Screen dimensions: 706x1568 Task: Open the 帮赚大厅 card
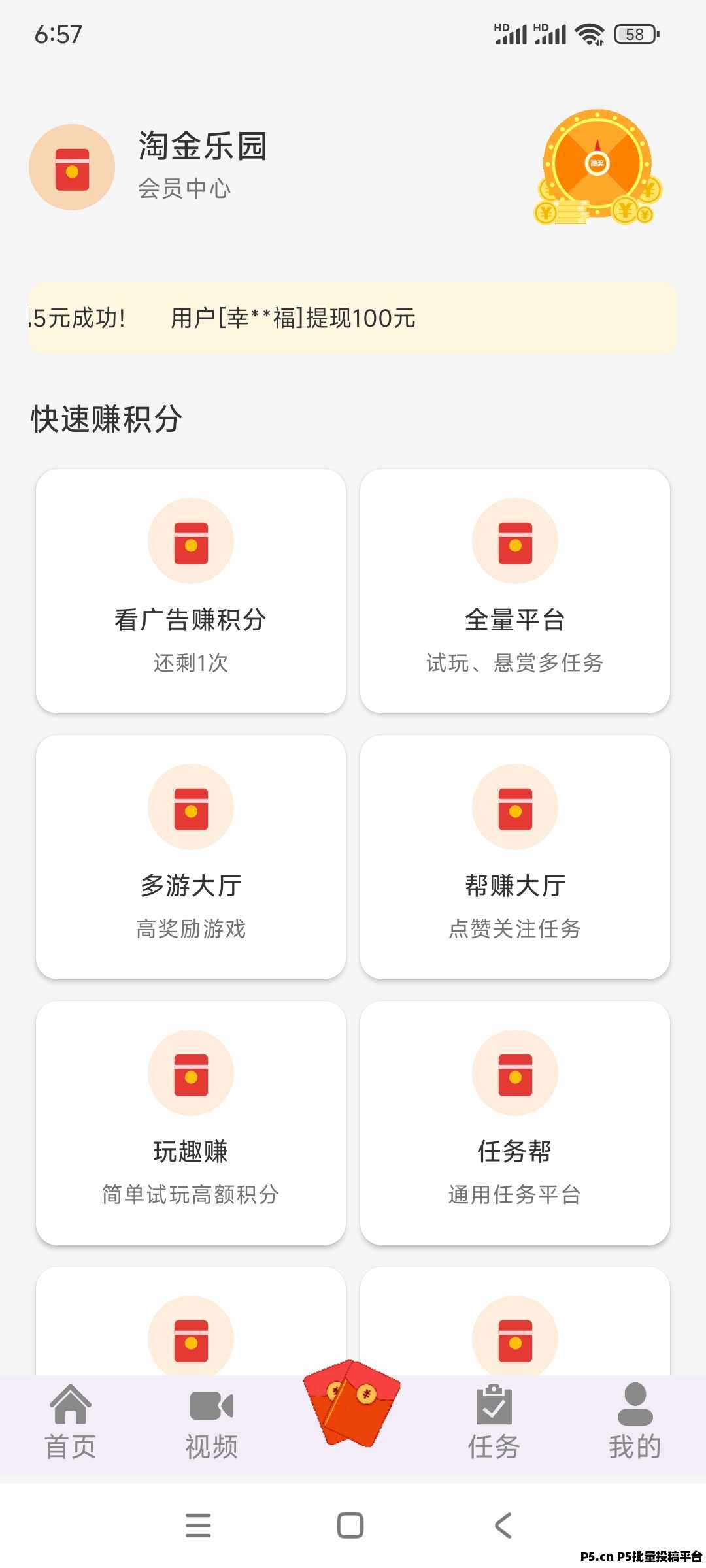point(515,857)
